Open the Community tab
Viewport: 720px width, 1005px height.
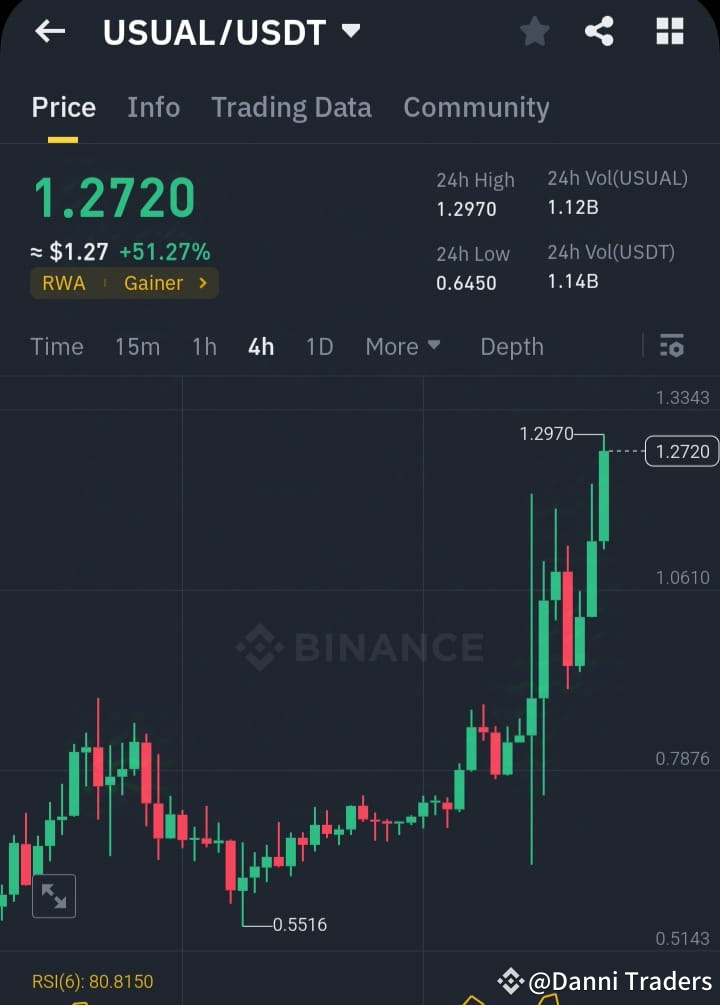click(x=476, y=107)
